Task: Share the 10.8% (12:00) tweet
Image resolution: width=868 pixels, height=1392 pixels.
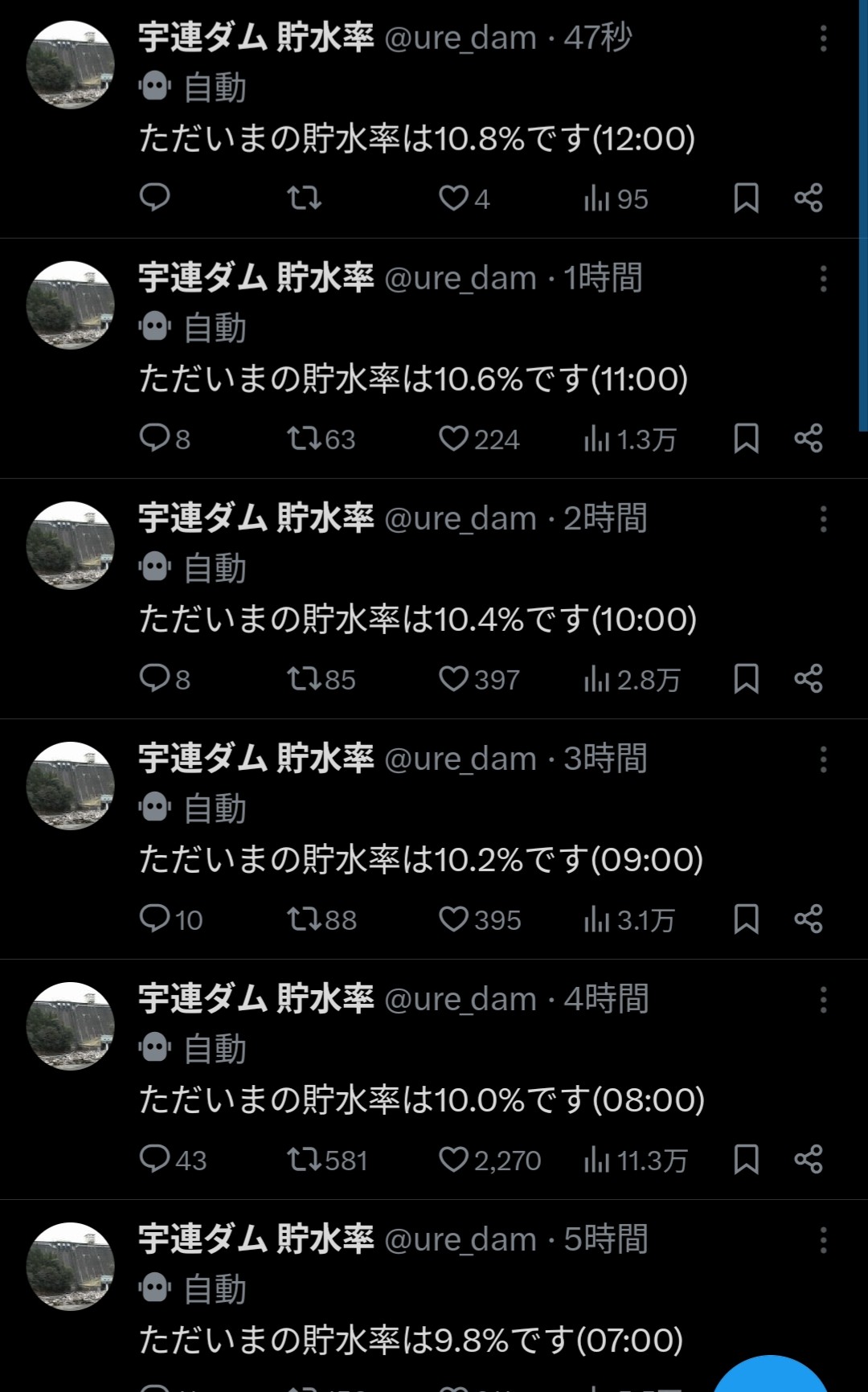Action: click(x=808, y=198)
